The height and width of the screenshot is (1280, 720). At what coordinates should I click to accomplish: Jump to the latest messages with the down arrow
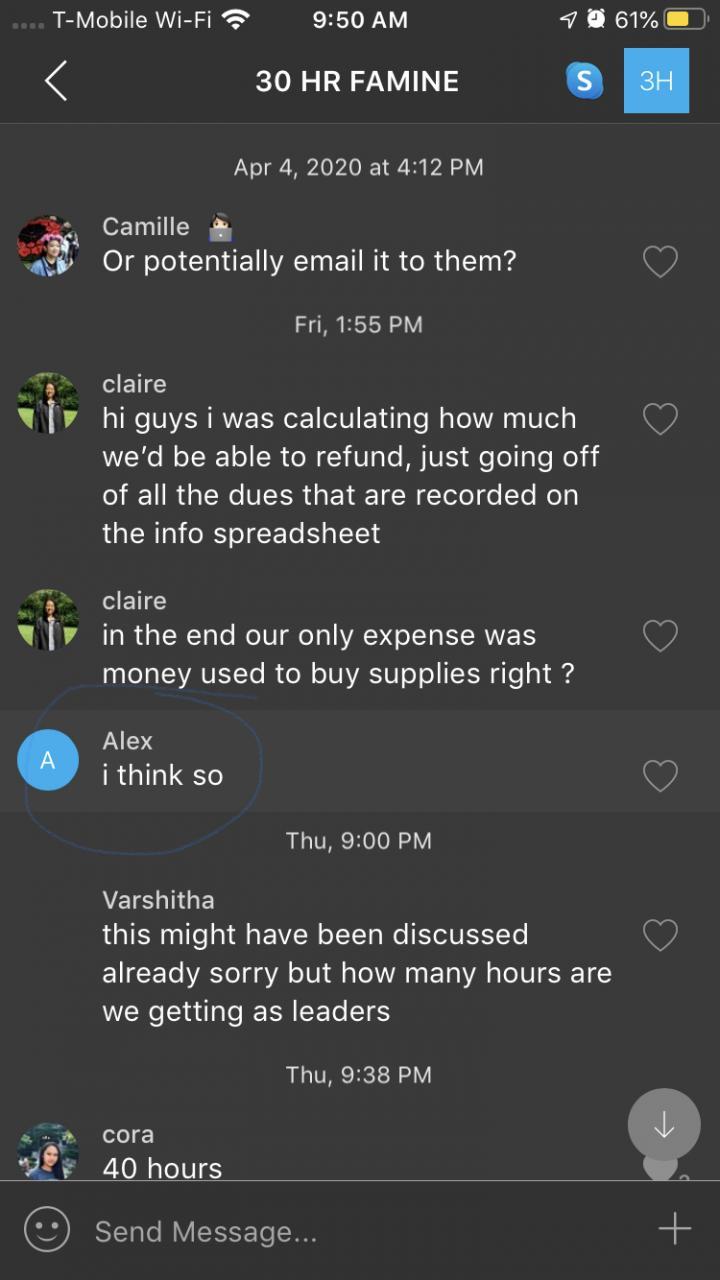click(664, 1125)
